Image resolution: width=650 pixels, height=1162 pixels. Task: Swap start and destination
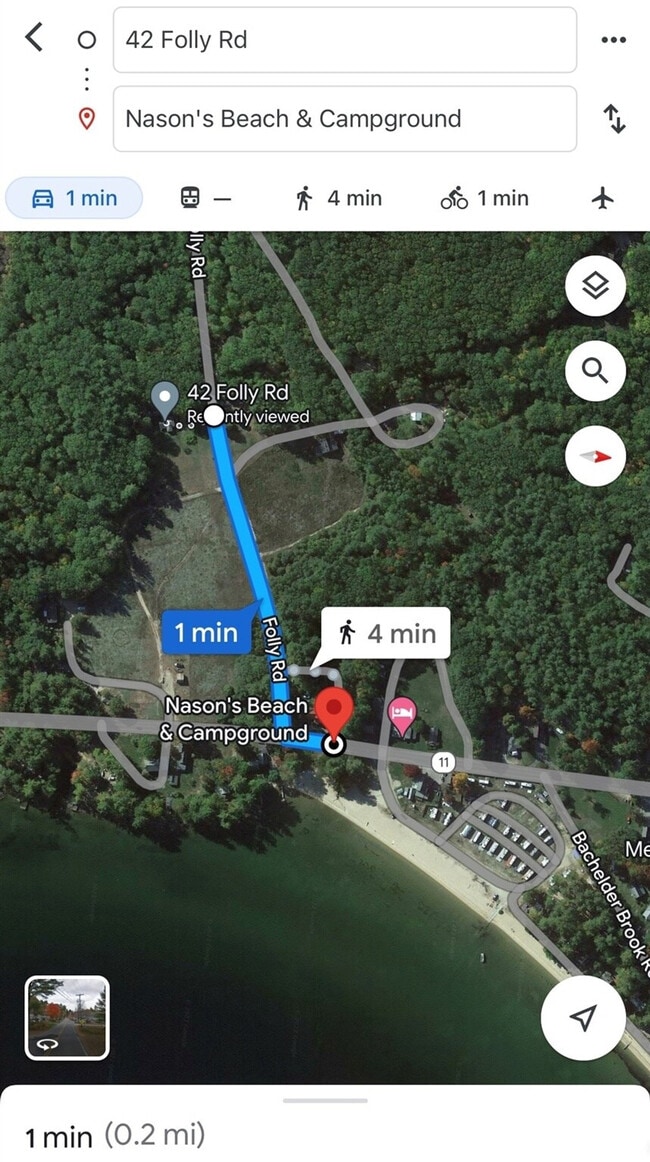[x=614, y=119]
